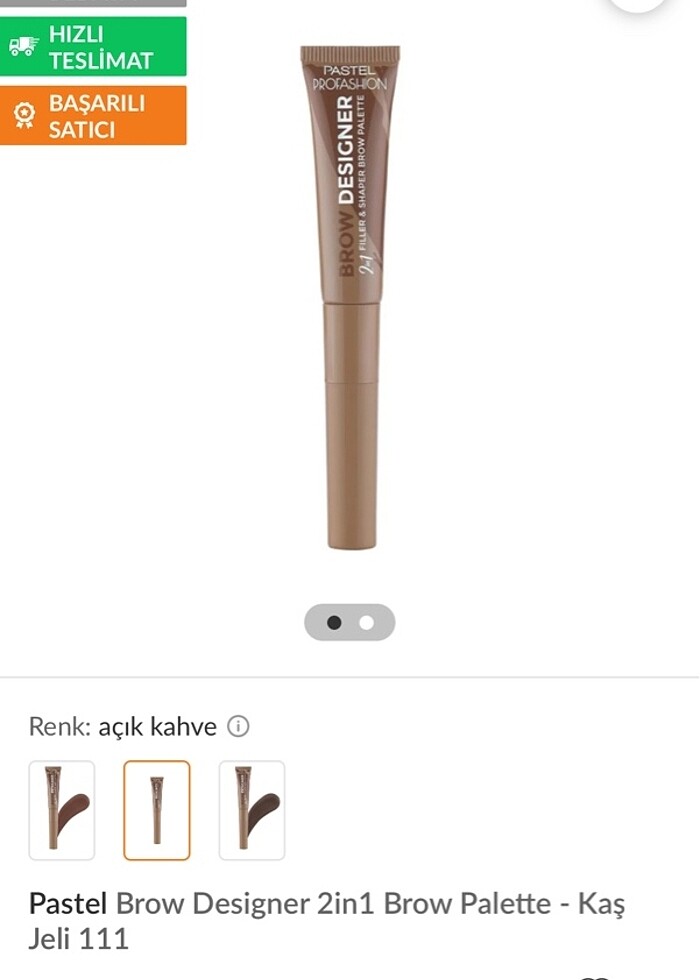Open the Pastel brand link
700x980 pixels.
tap(68, 904)
